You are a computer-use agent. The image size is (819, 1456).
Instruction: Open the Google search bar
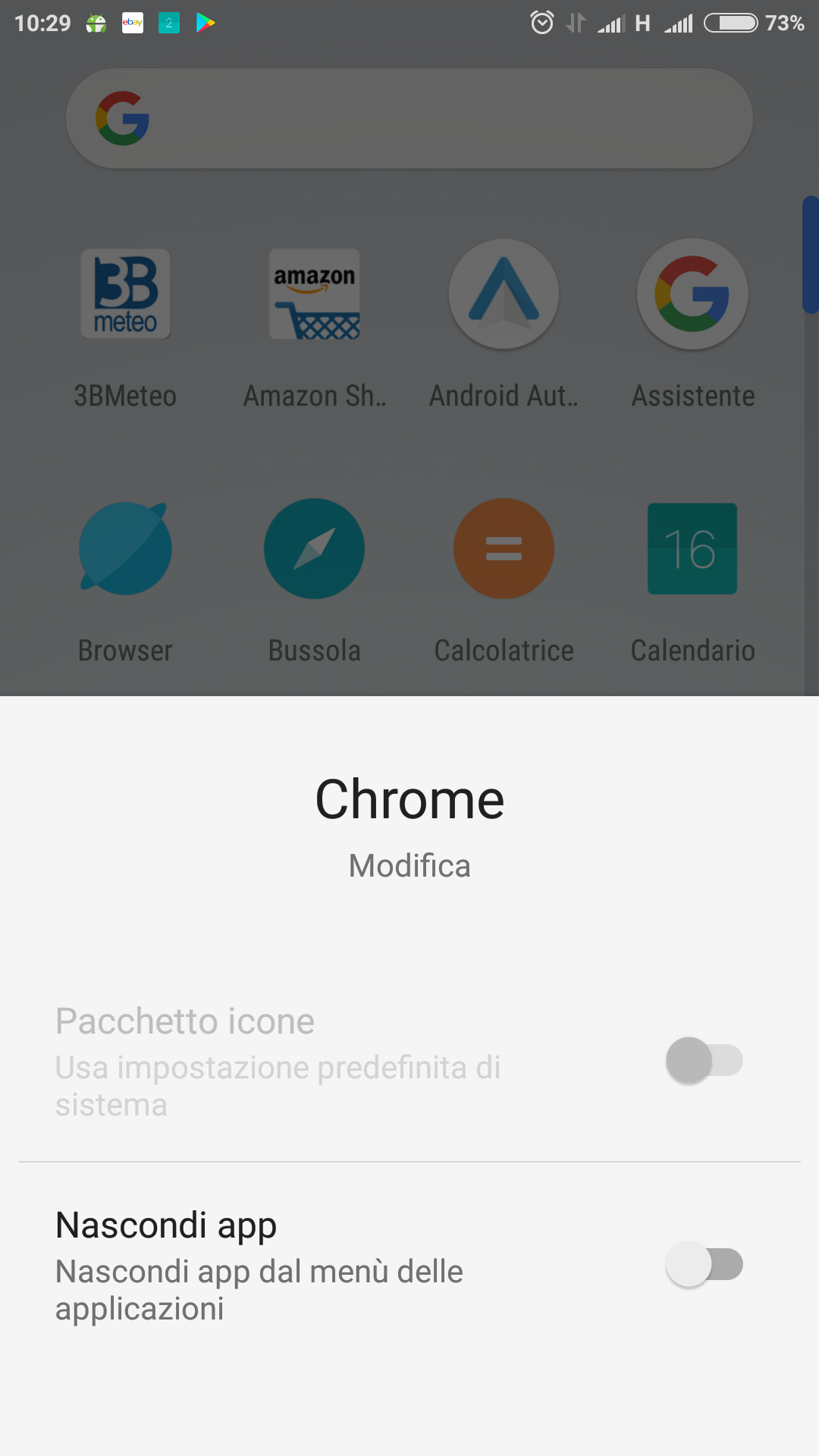(x=409, y=118)
